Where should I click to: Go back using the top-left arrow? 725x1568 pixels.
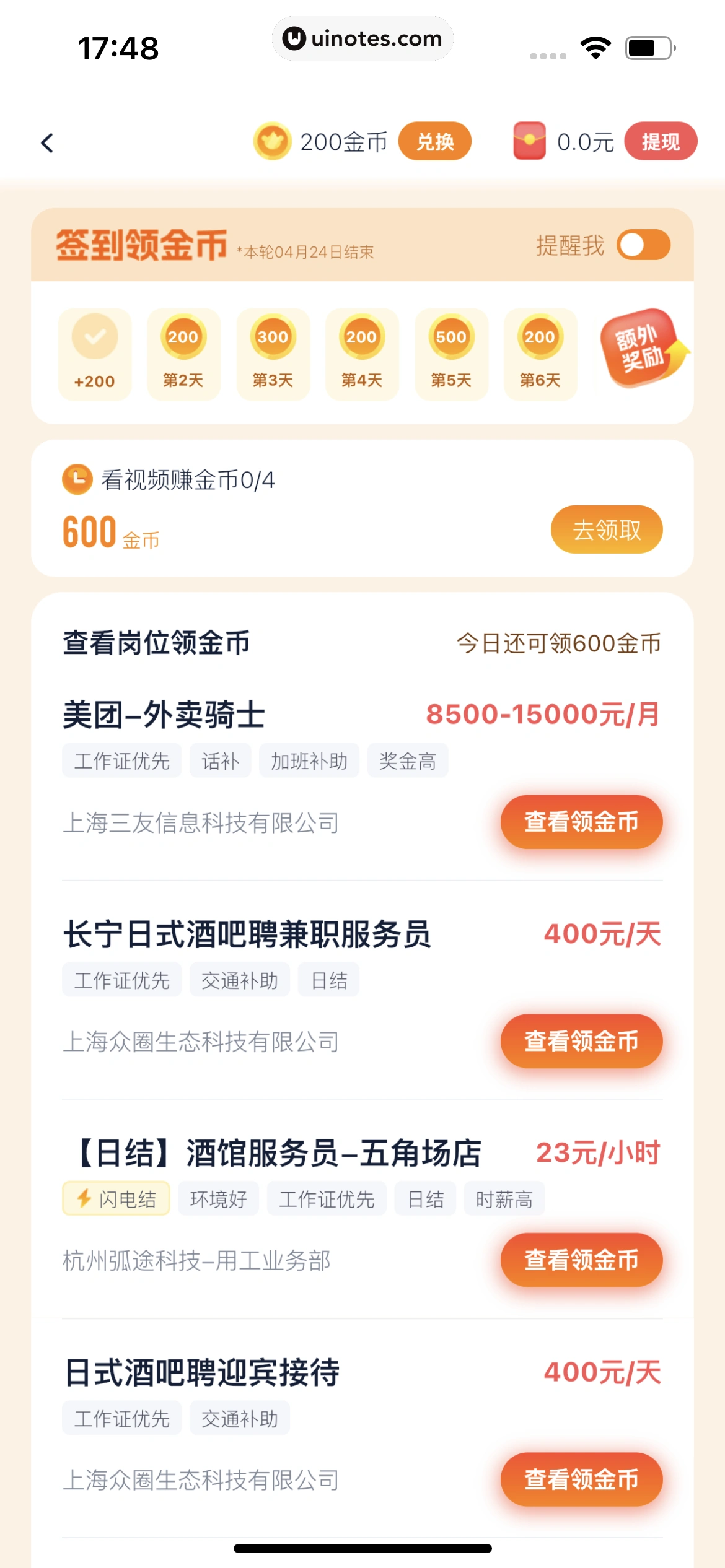pos(47,143)
